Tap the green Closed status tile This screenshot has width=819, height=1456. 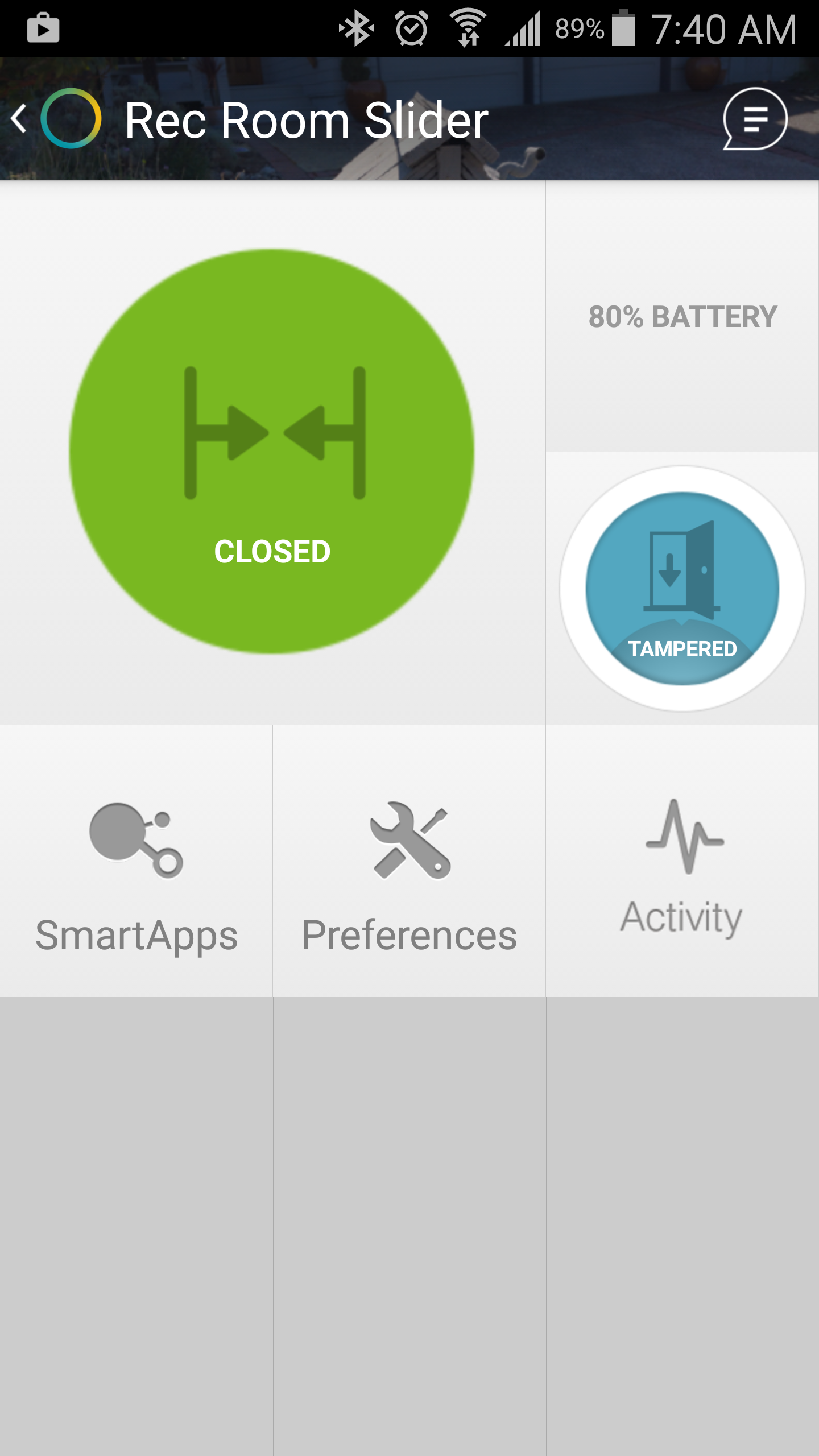pyautogui.click(x=272, y=451)
